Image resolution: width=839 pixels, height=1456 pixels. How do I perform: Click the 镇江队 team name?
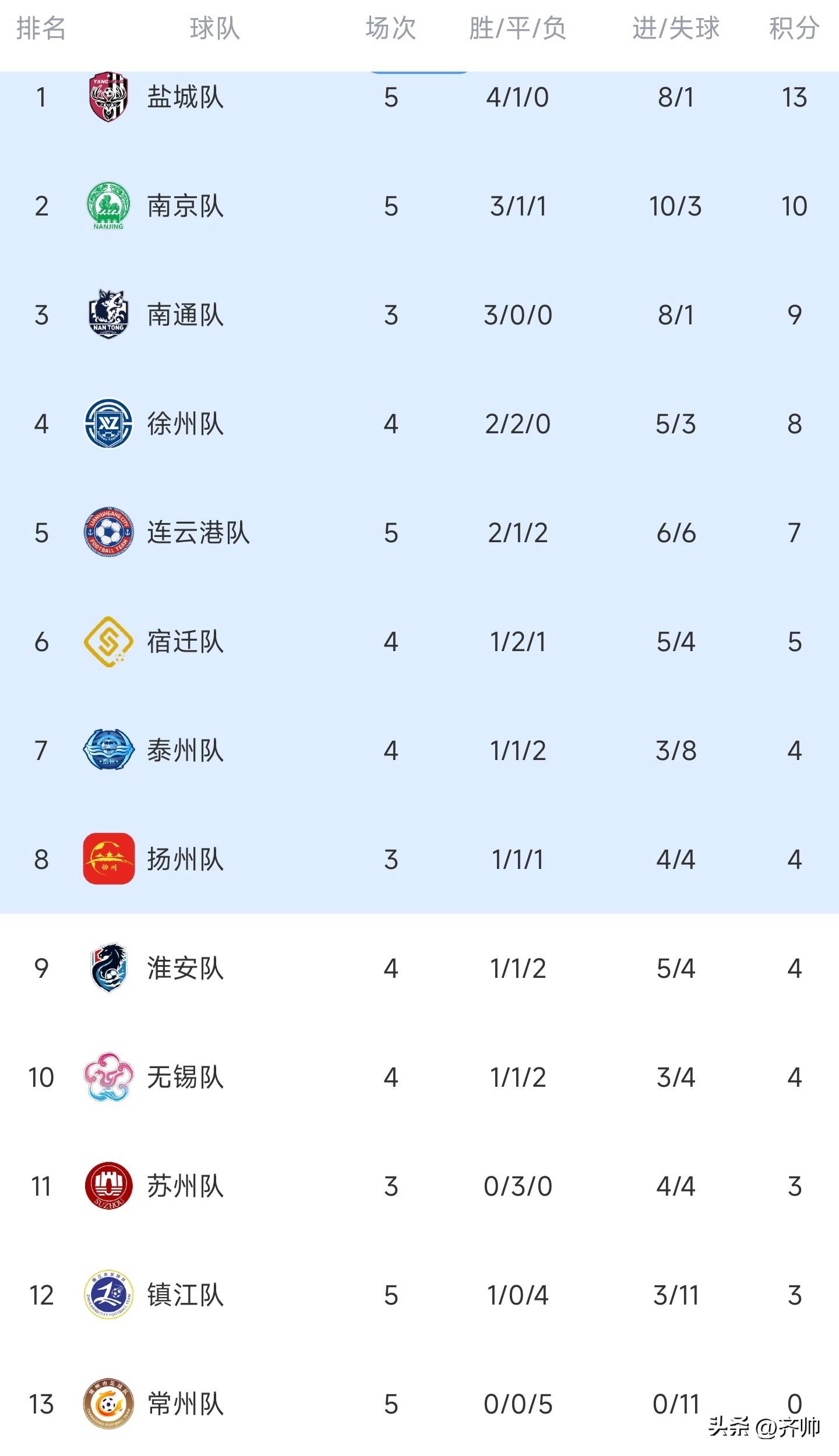[186, 1293]
